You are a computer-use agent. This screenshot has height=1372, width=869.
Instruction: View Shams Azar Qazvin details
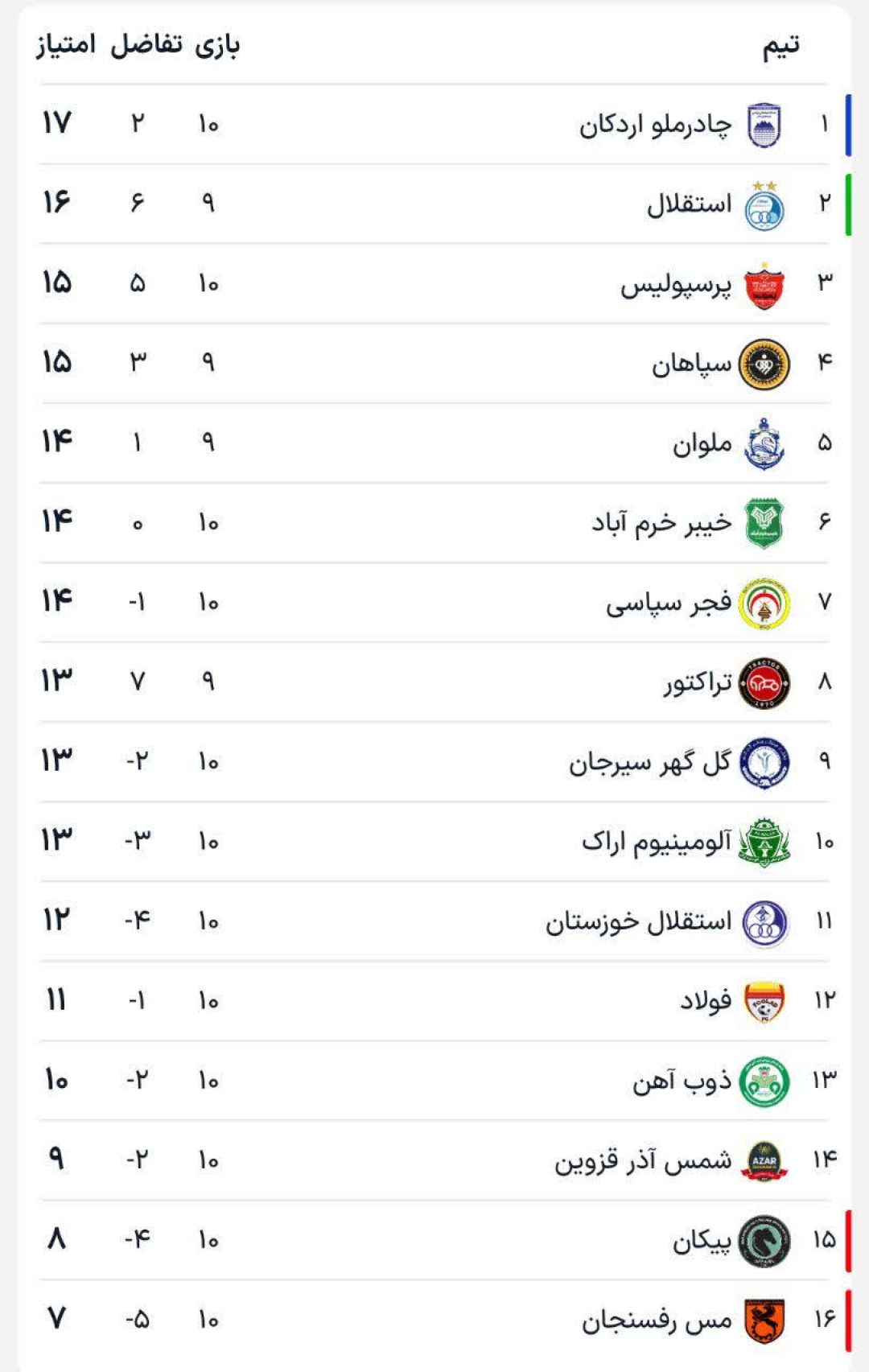pos(644,1160)
